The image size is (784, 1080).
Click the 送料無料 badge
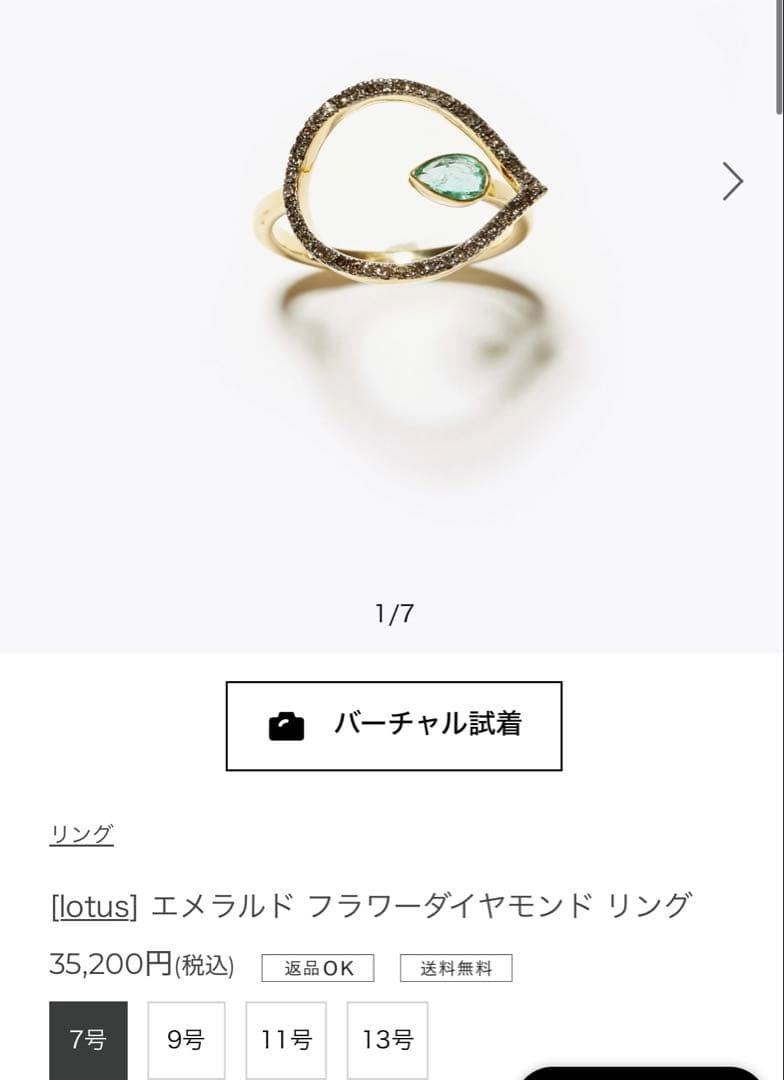click(454, 967)
